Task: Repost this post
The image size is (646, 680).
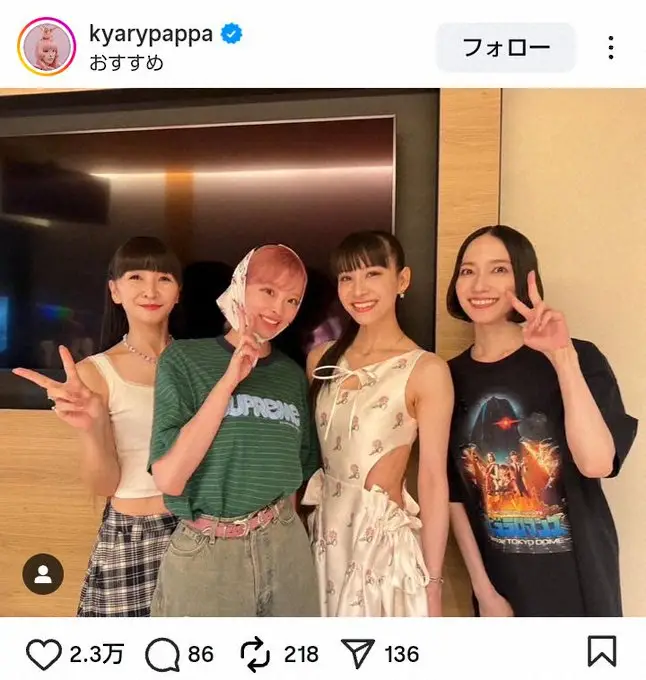Action: pyautogui.click(x=257, y=653)
